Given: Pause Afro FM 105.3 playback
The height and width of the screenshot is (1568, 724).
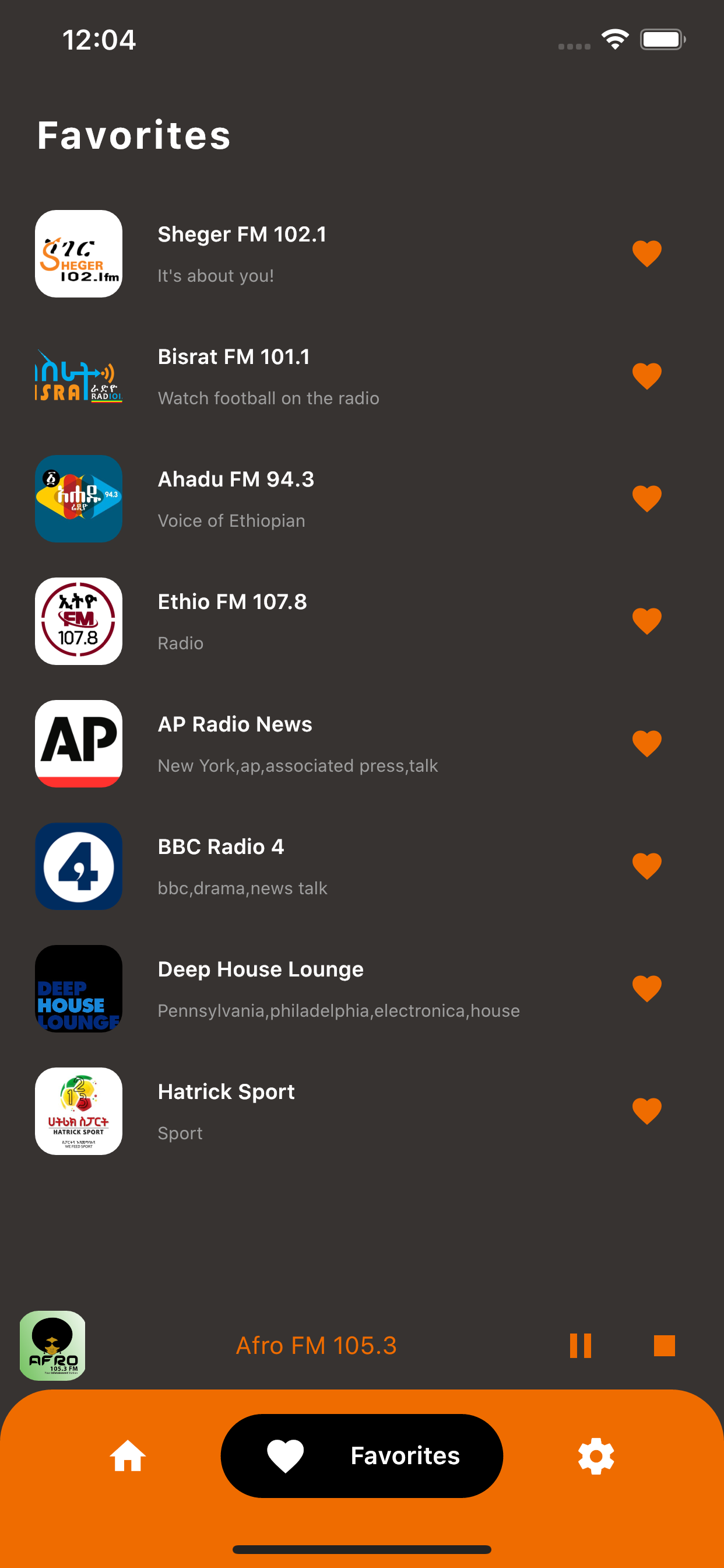Looking at the screenshot, I should (x=580, y=1345).
